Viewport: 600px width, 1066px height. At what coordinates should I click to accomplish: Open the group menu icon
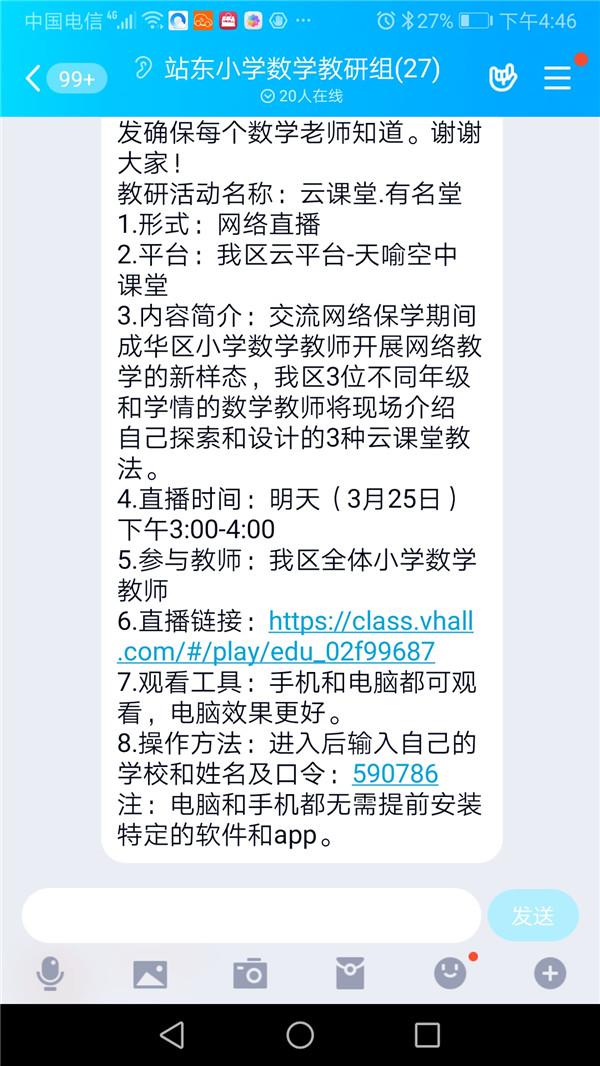coord(557,79)
